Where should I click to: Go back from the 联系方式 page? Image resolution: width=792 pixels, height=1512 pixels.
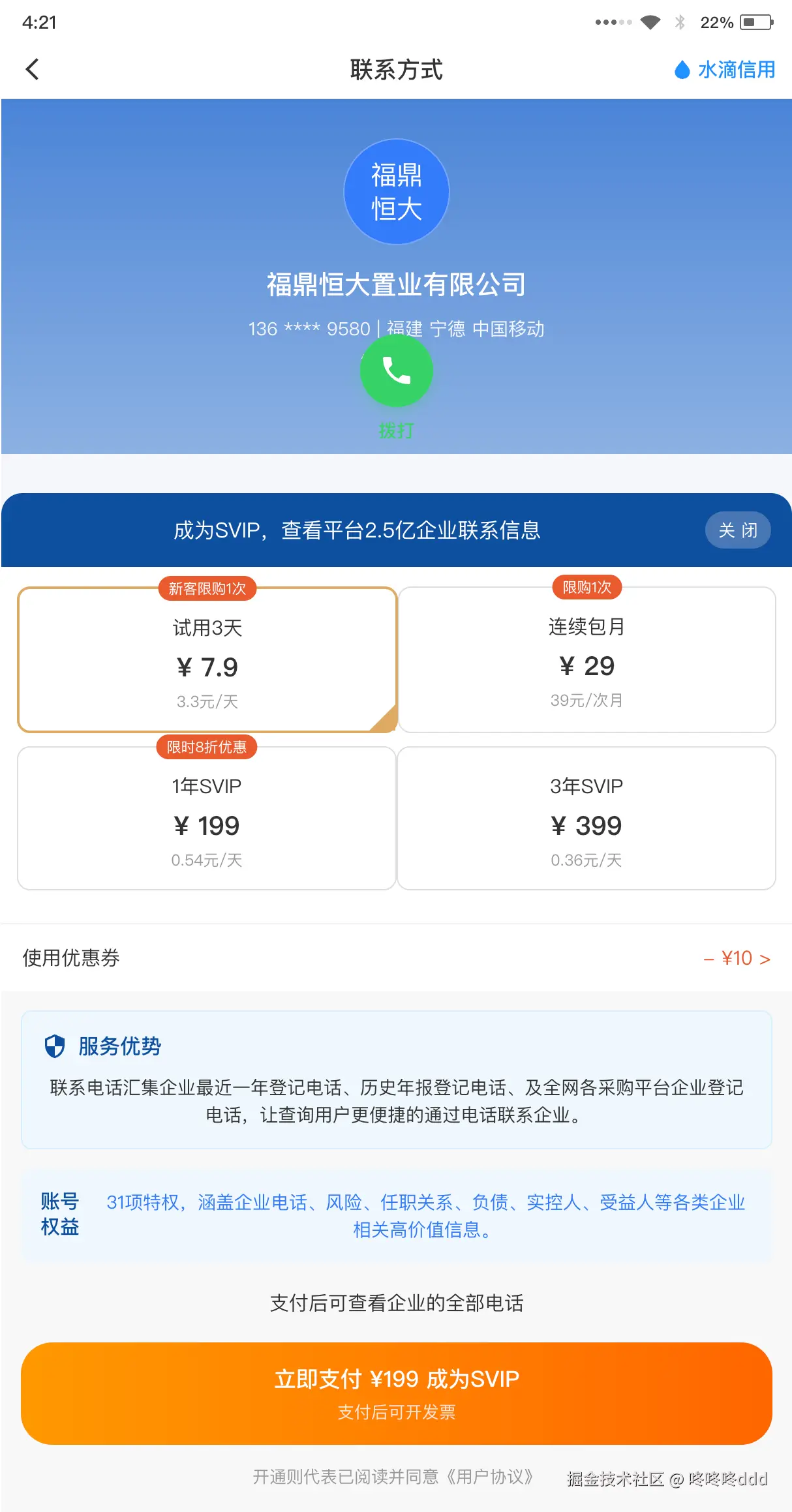pos(32,69)
